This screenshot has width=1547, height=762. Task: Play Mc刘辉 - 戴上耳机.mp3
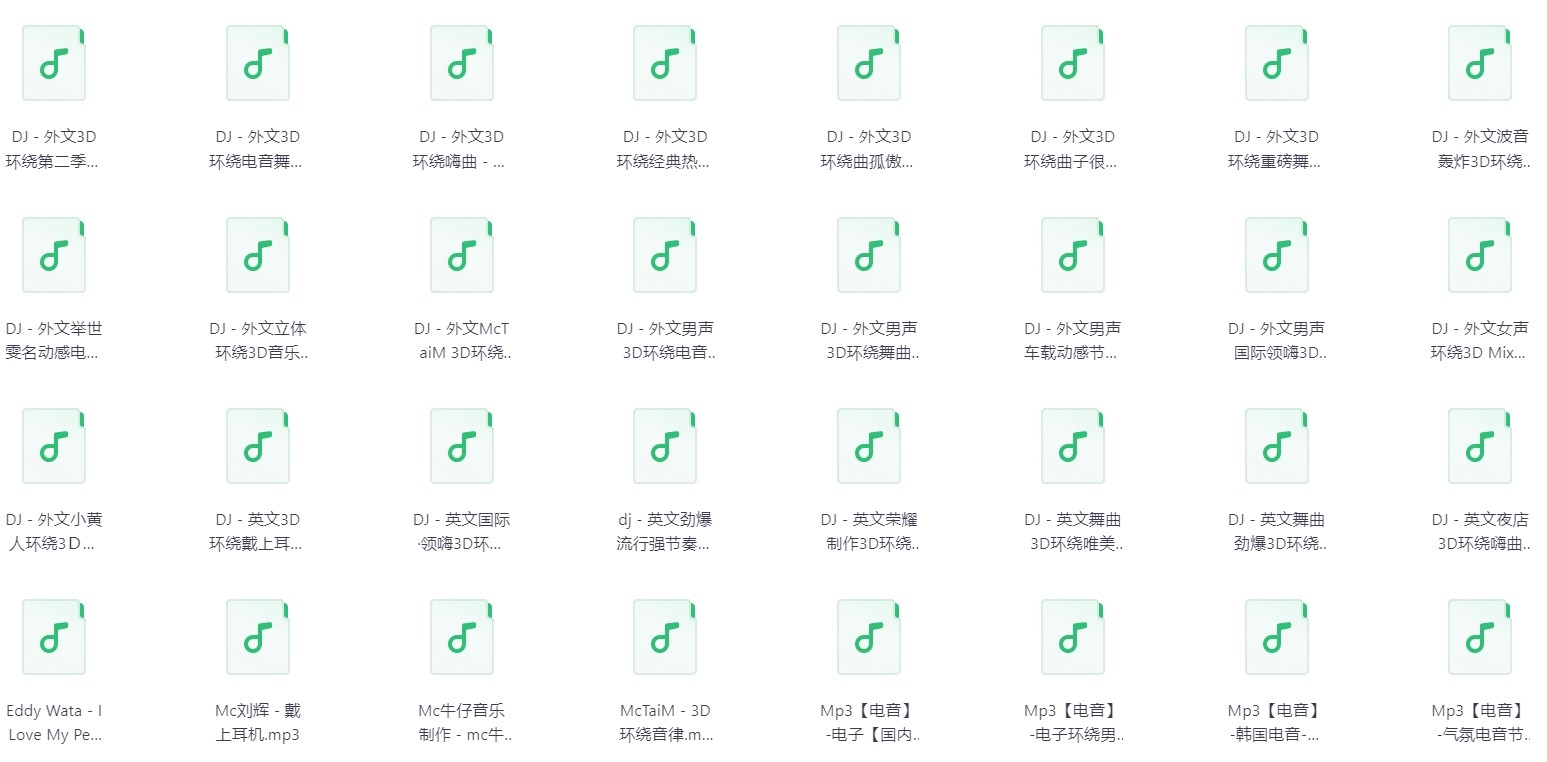pos(258,638)
